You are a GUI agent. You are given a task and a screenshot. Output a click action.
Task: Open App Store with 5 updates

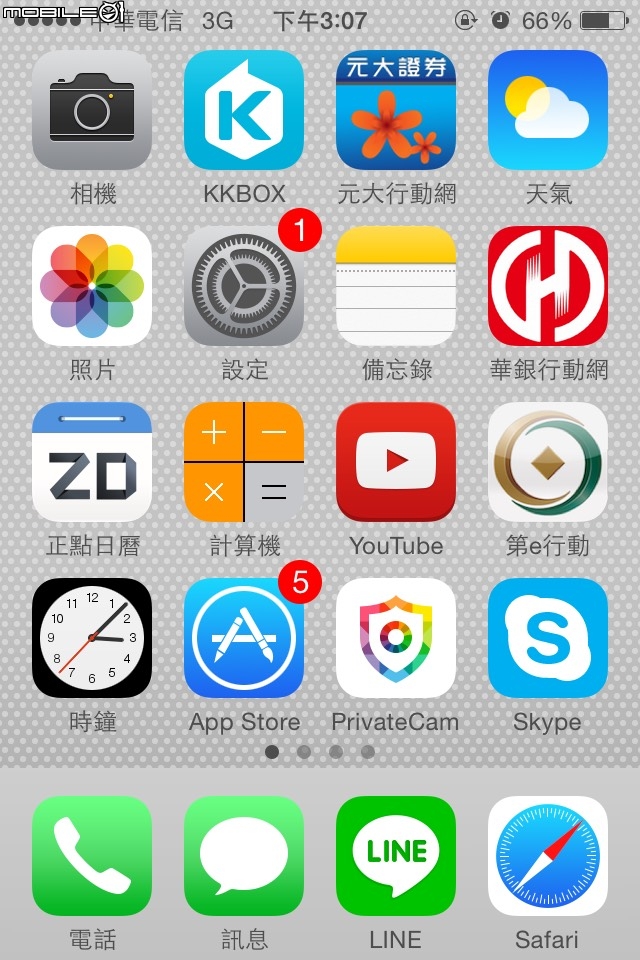pos(244,638)
